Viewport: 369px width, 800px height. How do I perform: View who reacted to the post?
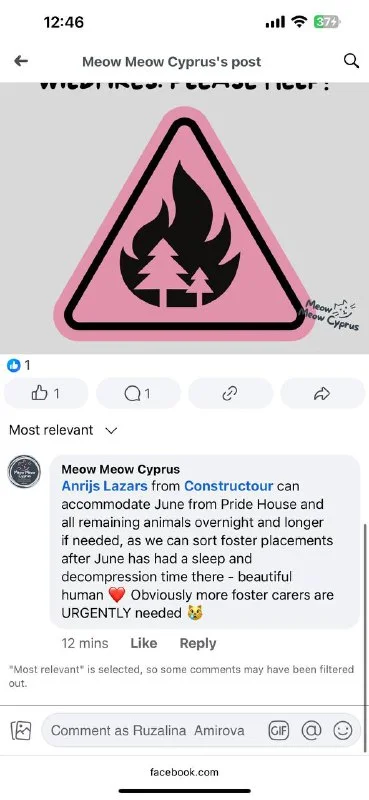click(19, 365)
